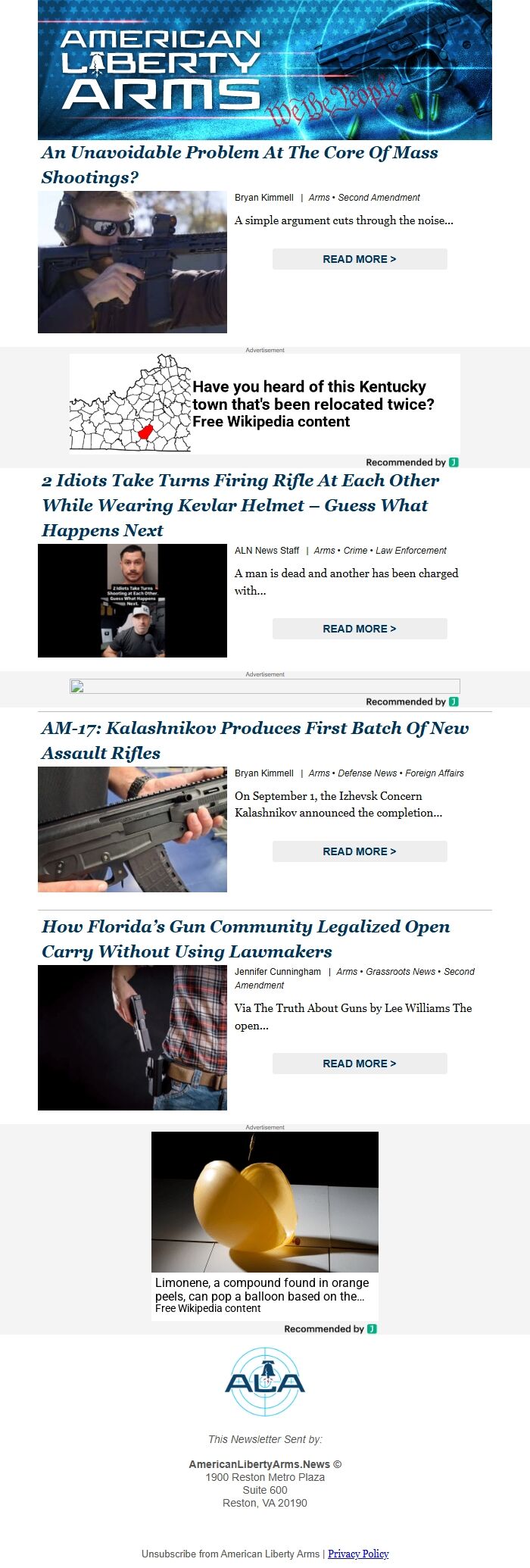530x1568 pixels.
Task: Tap READ MORE under the Kevlar helmet story
Action: tap(360, 629)
